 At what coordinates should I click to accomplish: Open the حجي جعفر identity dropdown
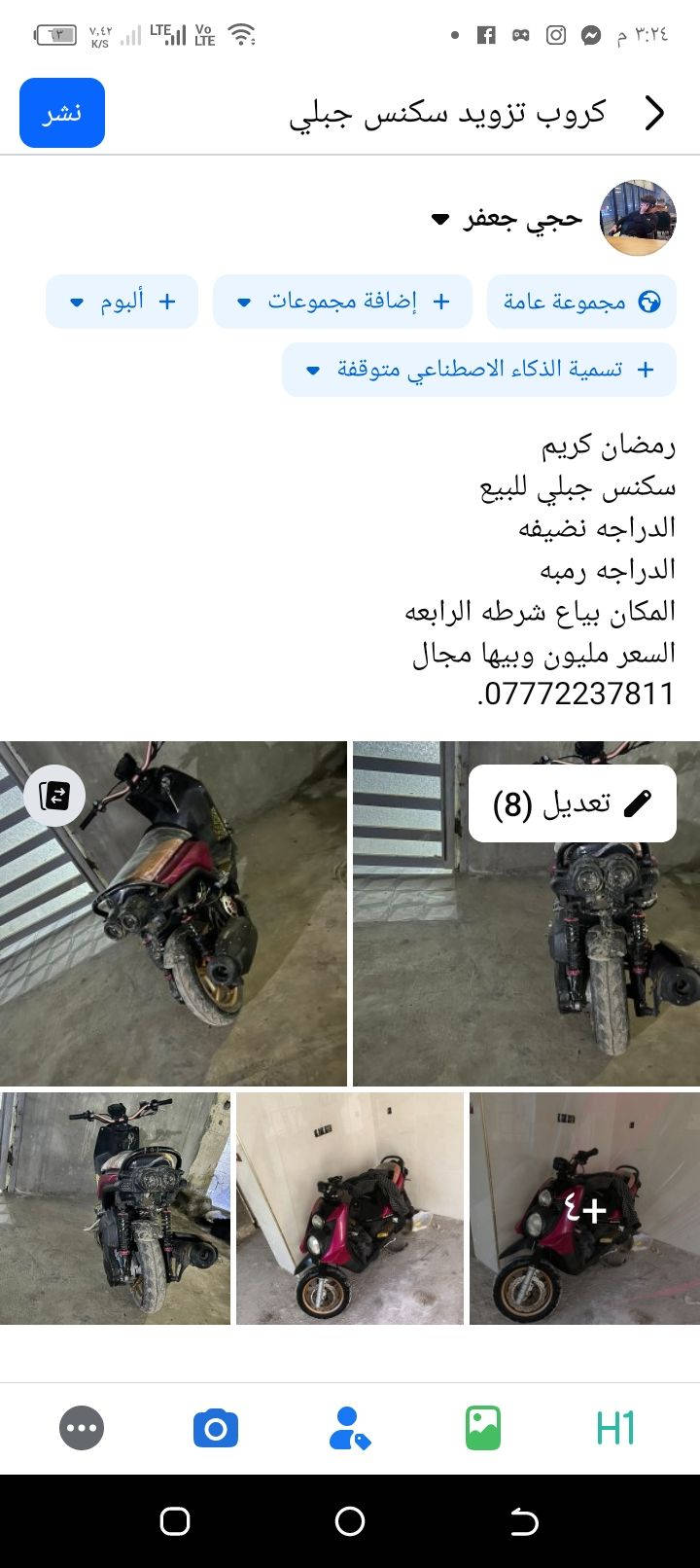tap(507, 219)
